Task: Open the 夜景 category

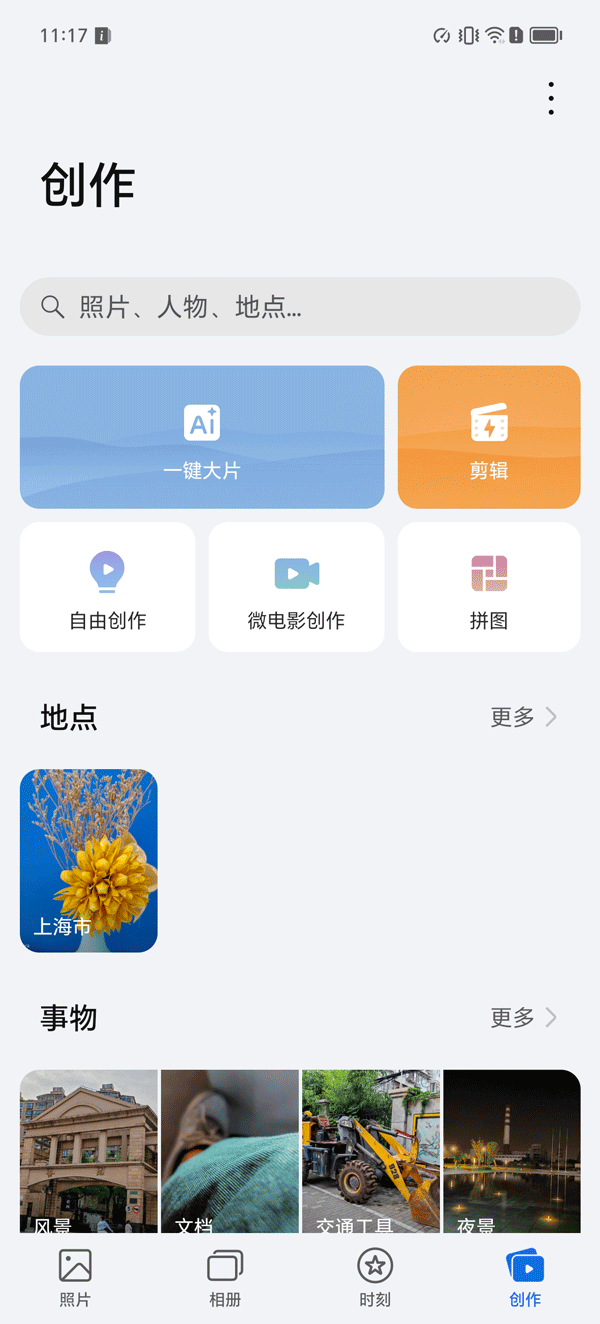Action: pyautogui.click(x=512, y=1151)
